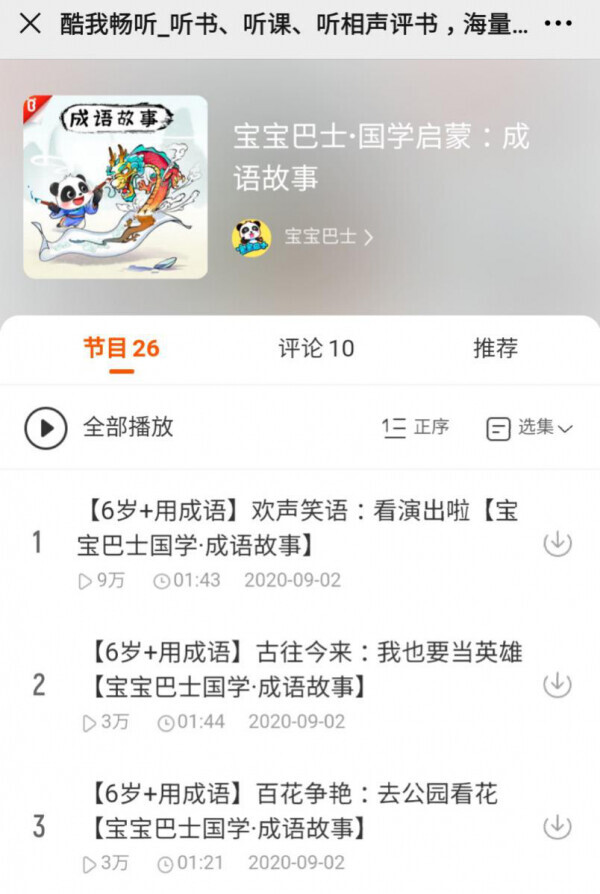Open episode 百花争艳：去公园看花
600x894 pixels.
coord(290,811)
